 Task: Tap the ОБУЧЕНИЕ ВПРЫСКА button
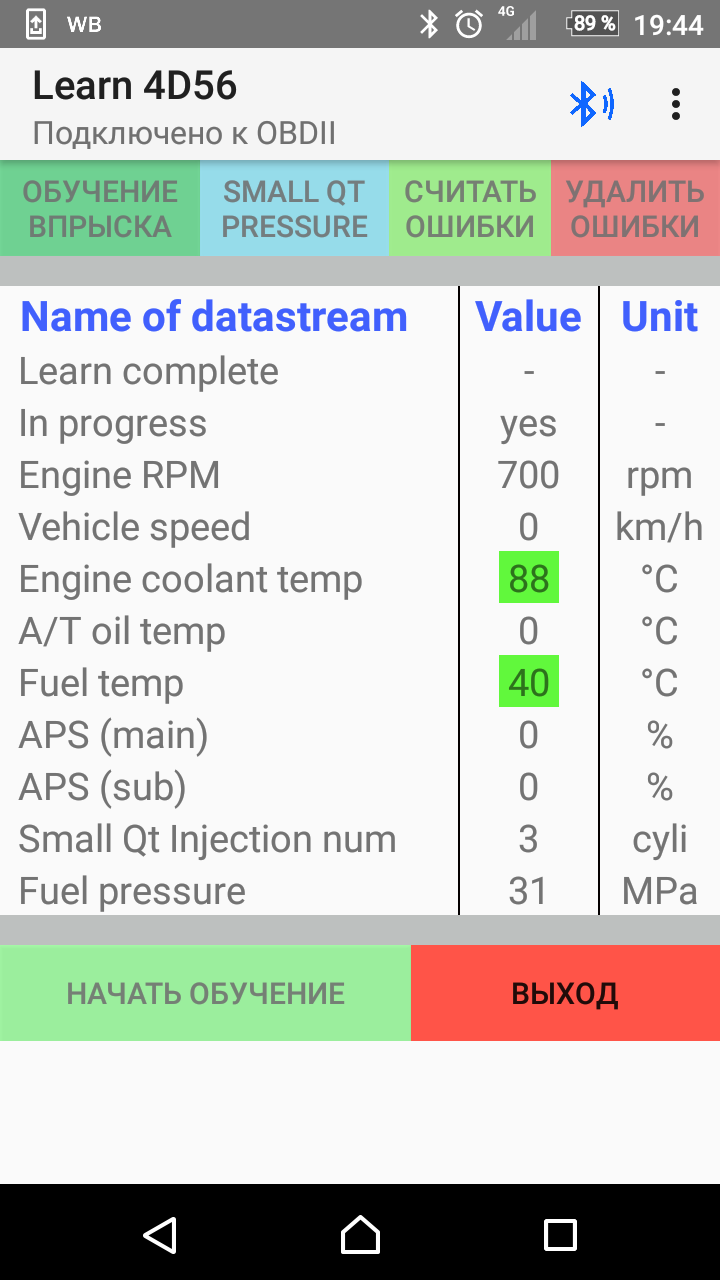point(100,209)
